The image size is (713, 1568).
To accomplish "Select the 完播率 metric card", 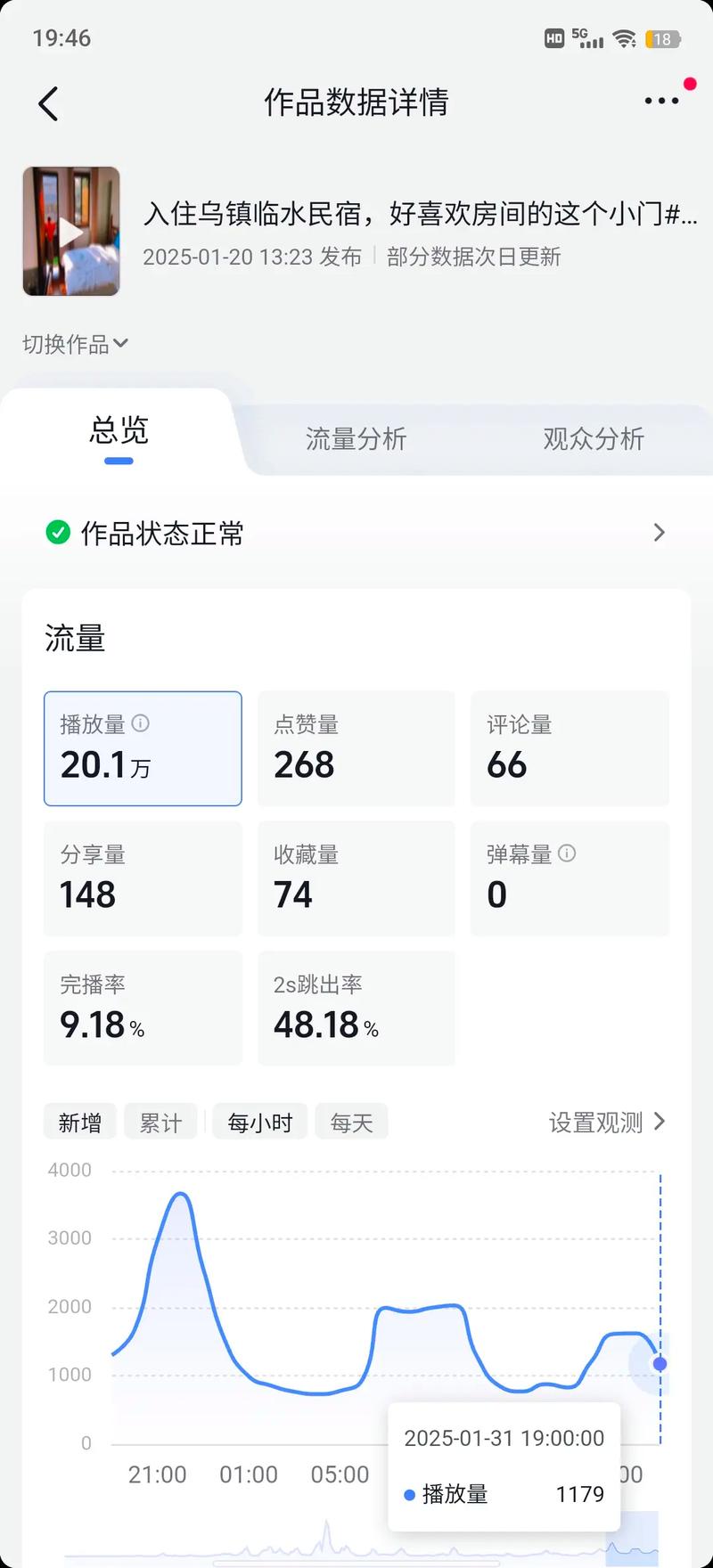I will point(143,1008).
